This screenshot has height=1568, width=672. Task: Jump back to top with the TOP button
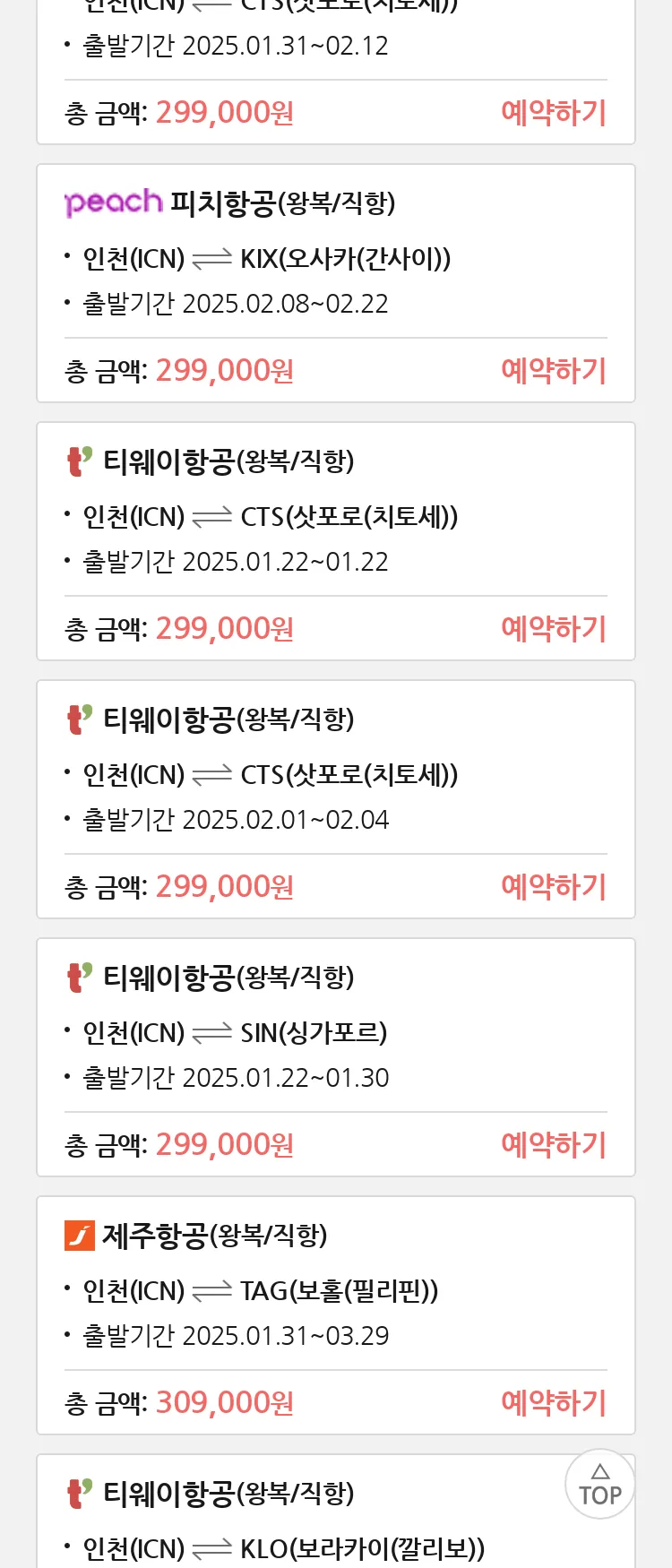pyautogui.click(x=599, y=1485)
